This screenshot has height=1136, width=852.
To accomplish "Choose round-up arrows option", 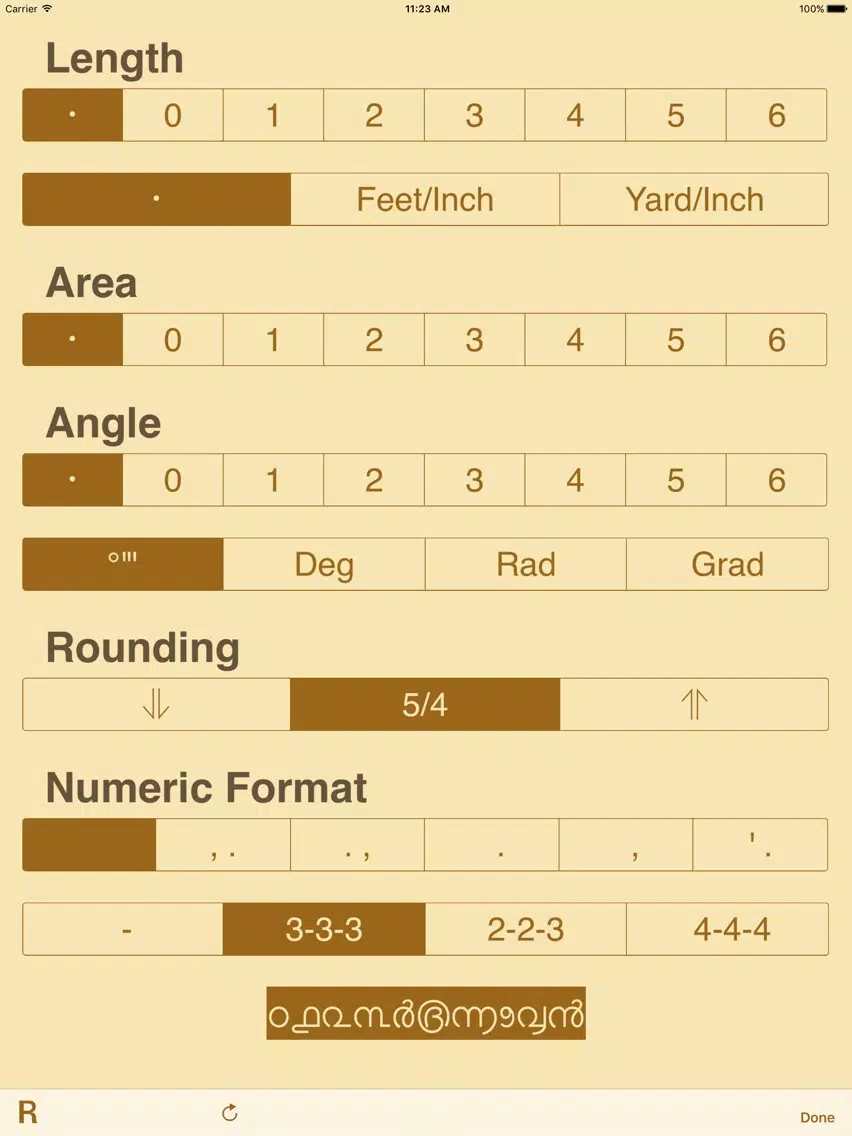I will pyautogui.click(x=694, y=705).
